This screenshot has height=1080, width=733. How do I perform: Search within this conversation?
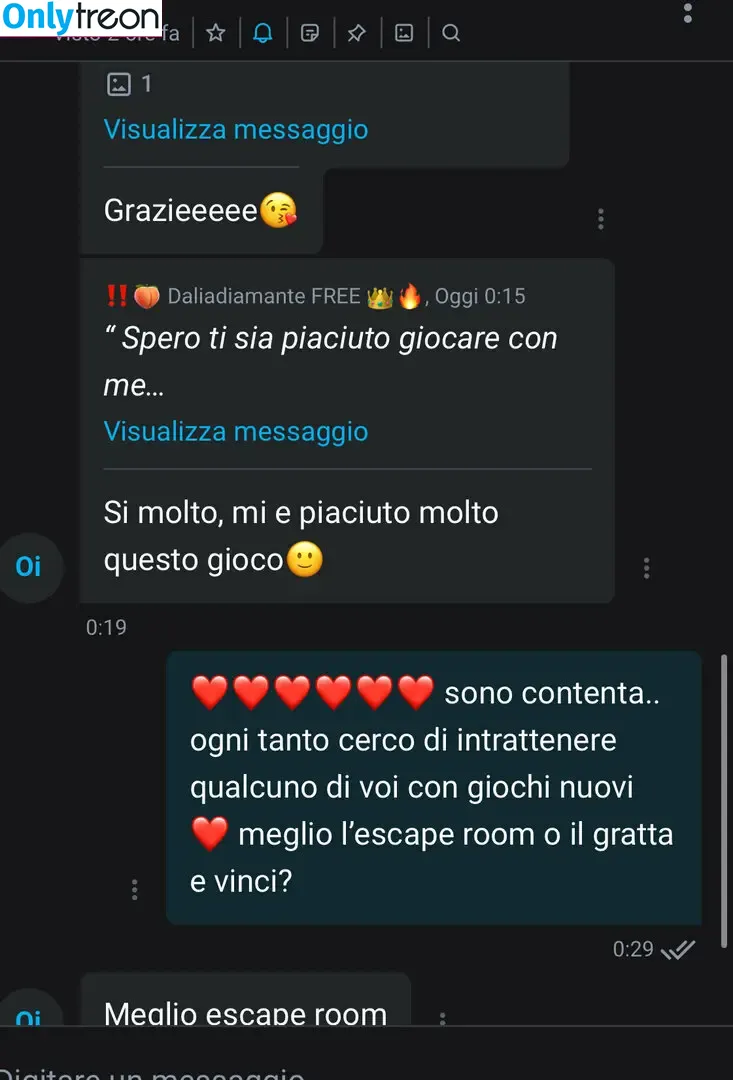point(451,33)
